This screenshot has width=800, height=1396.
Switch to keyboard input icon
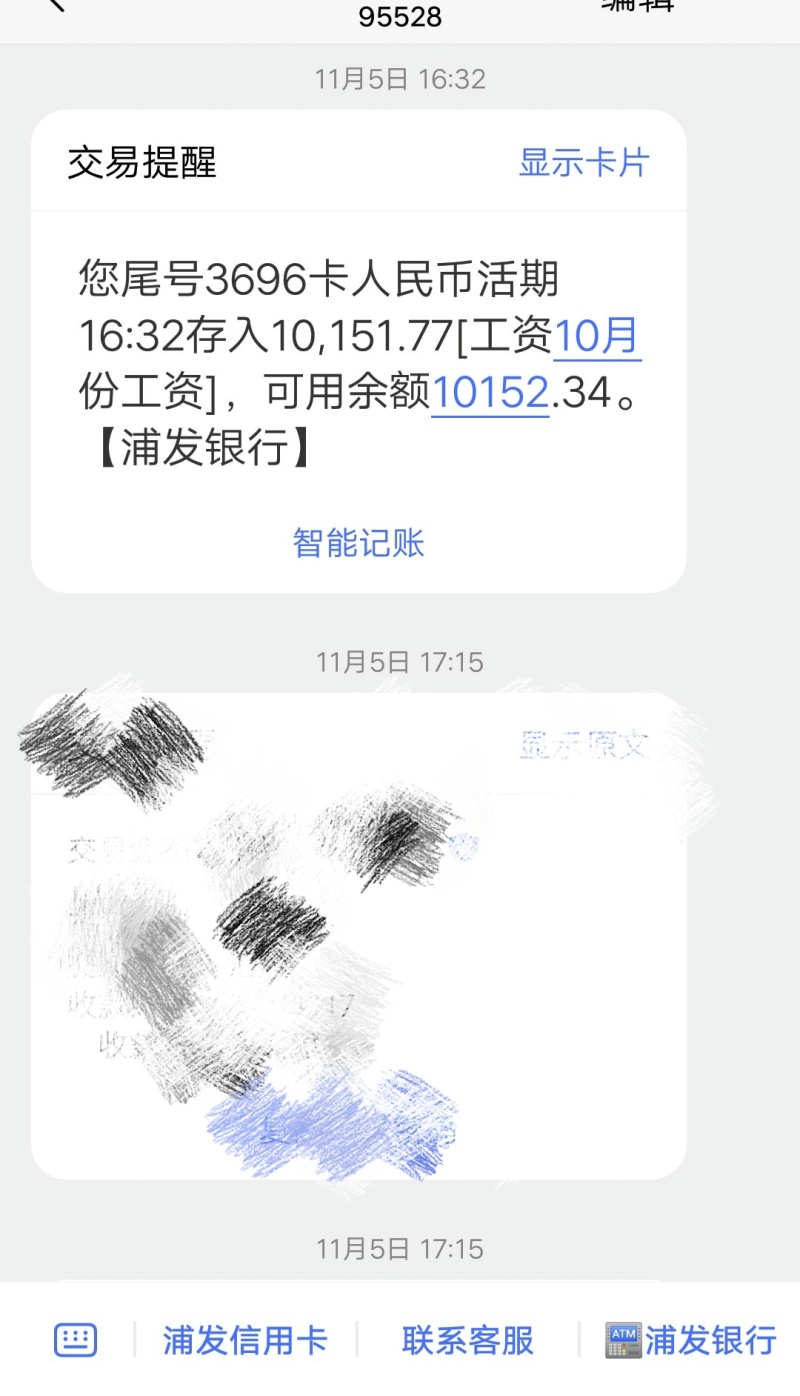click(x=75, y=1340)
